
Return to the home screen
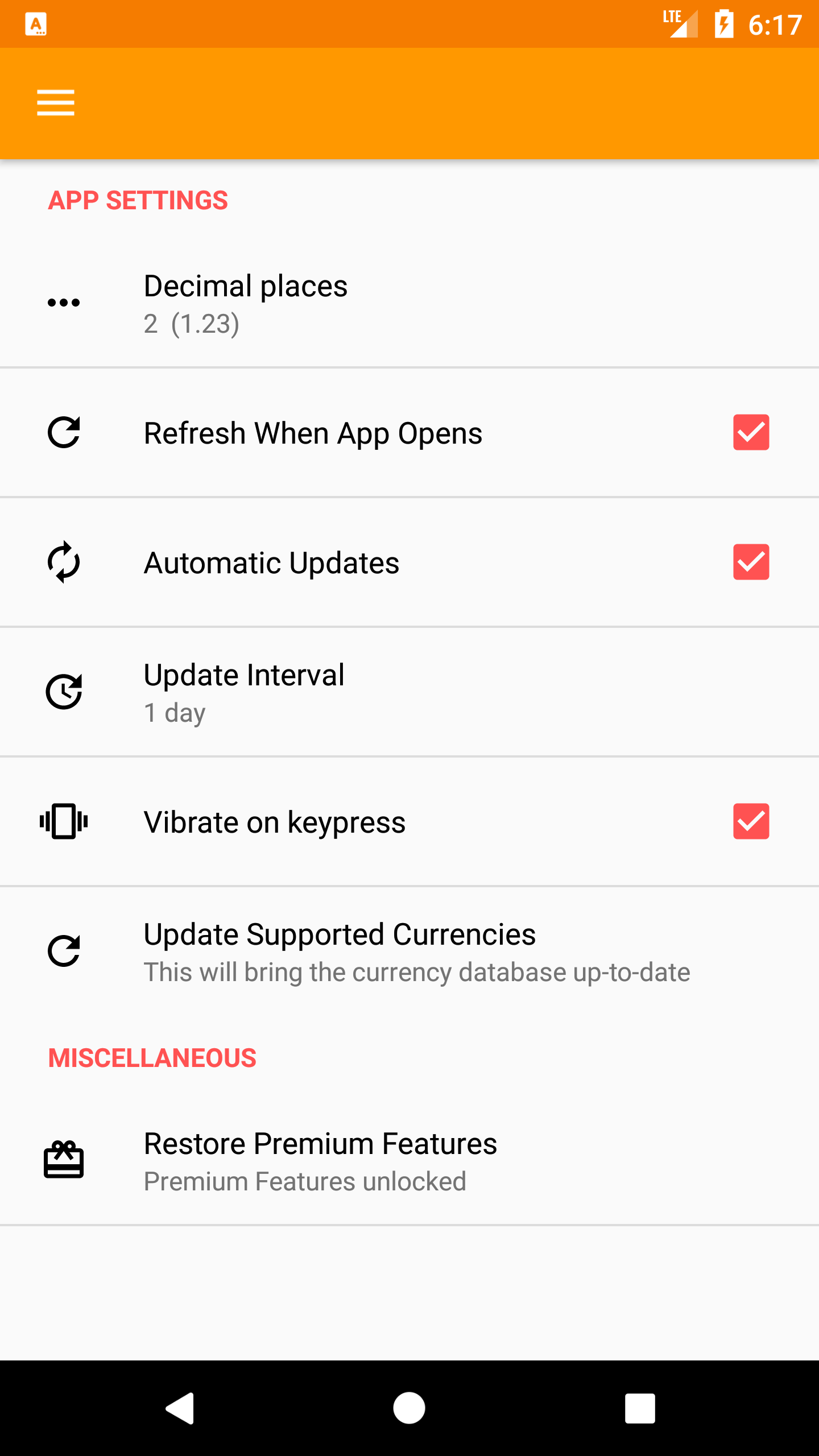(x=409, y=1408)
